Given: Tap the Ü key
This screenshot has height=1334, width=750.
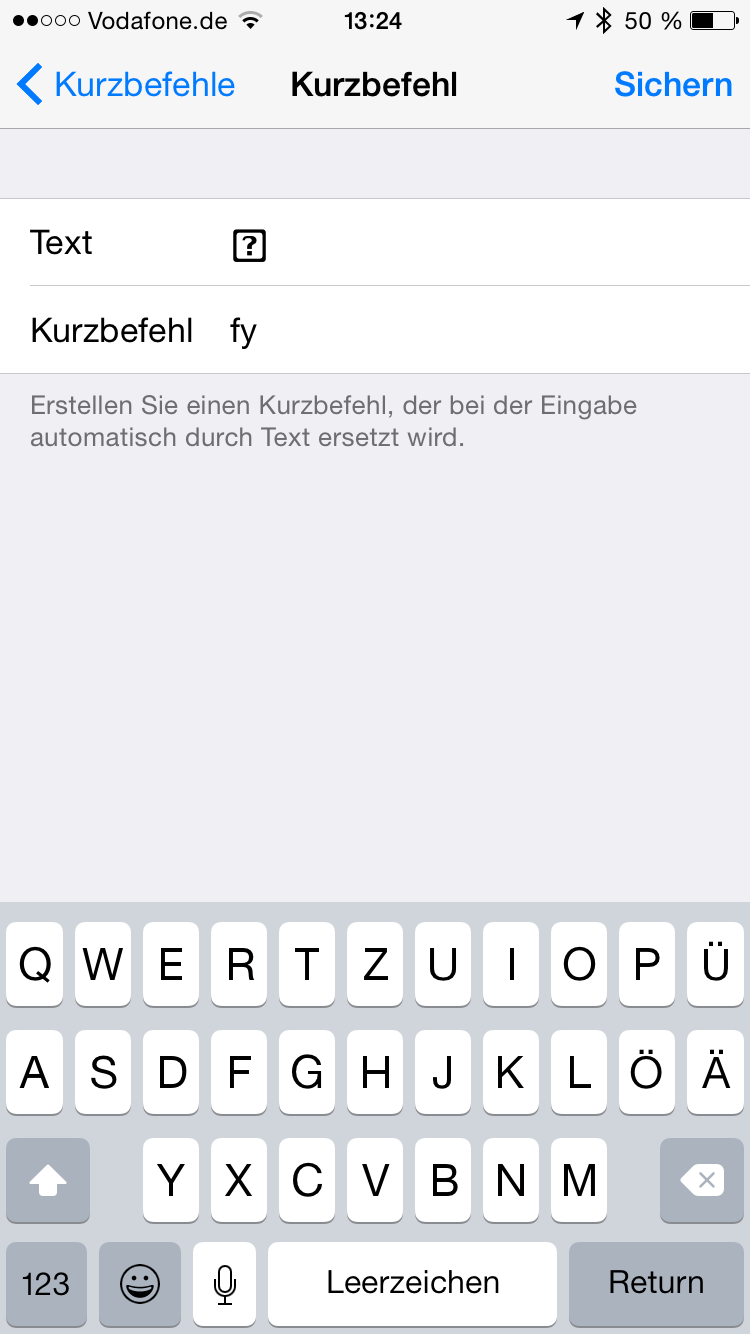Looking at the screenshot, I should pyautogui.click(x=715, y=965).
